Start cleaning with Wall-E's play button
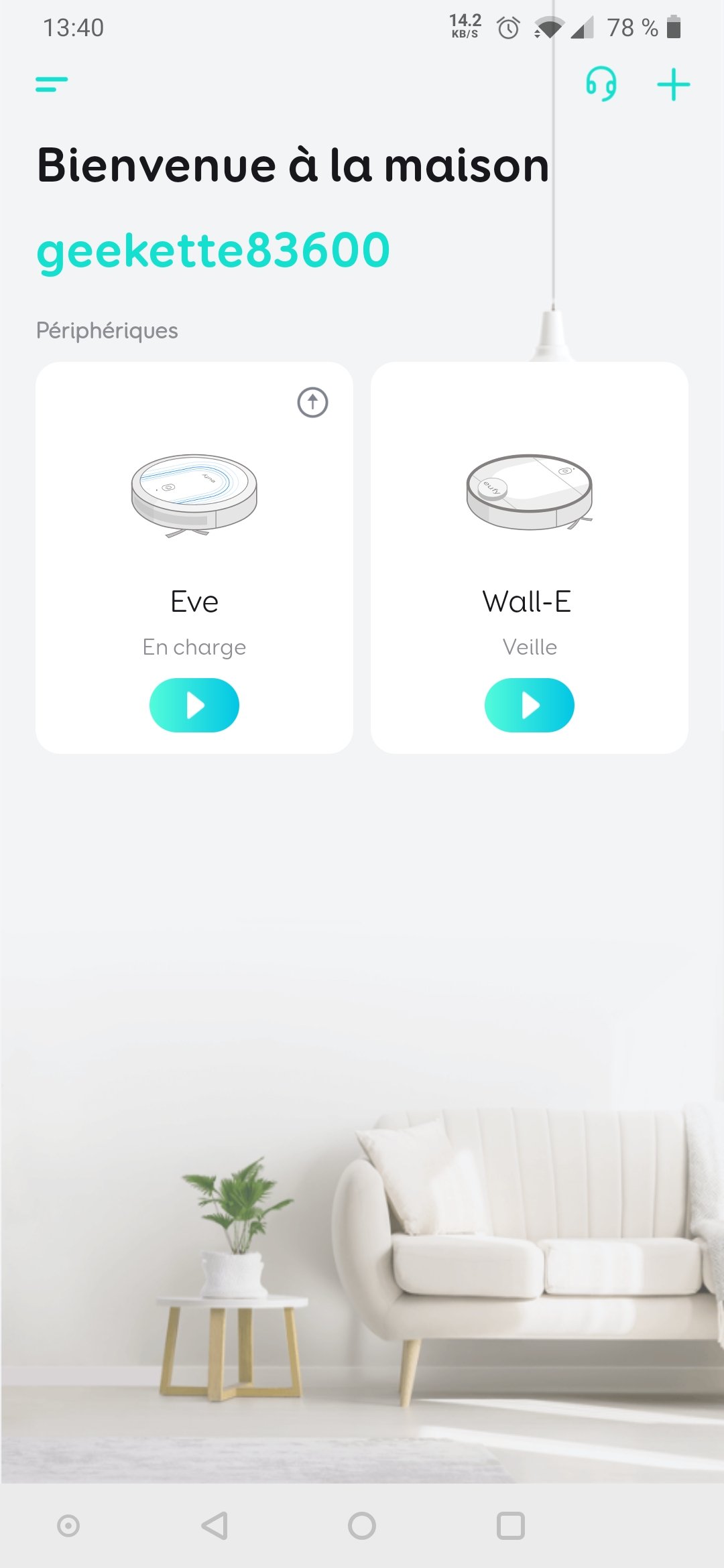Image resolution: width=724 pixels, height=1568 pixels. point(530,705)
